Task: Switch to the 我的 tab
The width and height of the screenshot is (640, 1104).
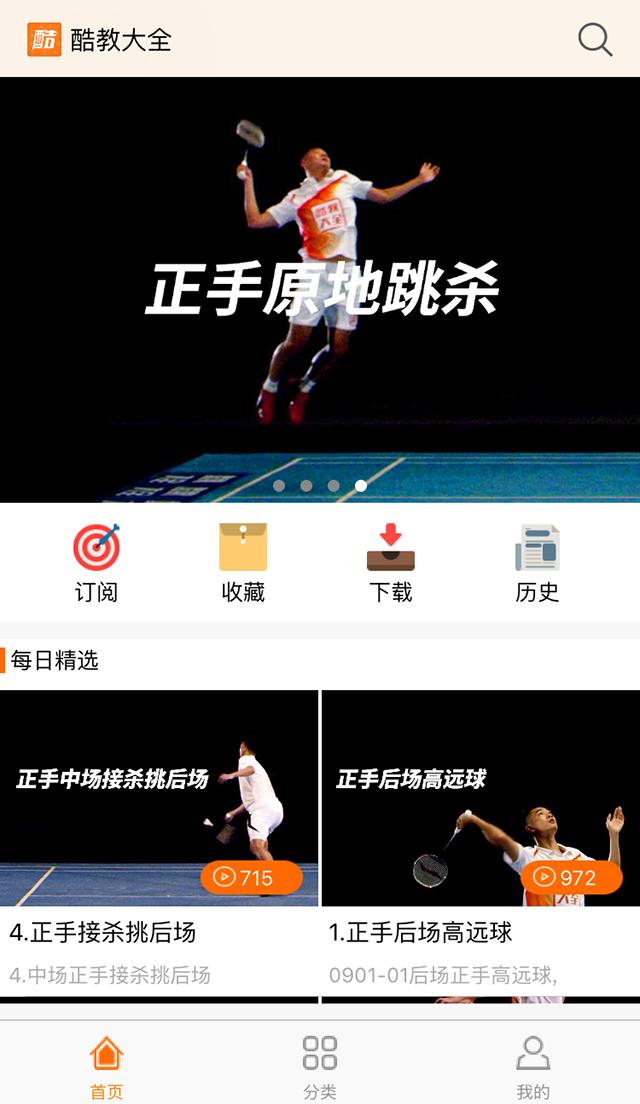Action: (533, 1065)
